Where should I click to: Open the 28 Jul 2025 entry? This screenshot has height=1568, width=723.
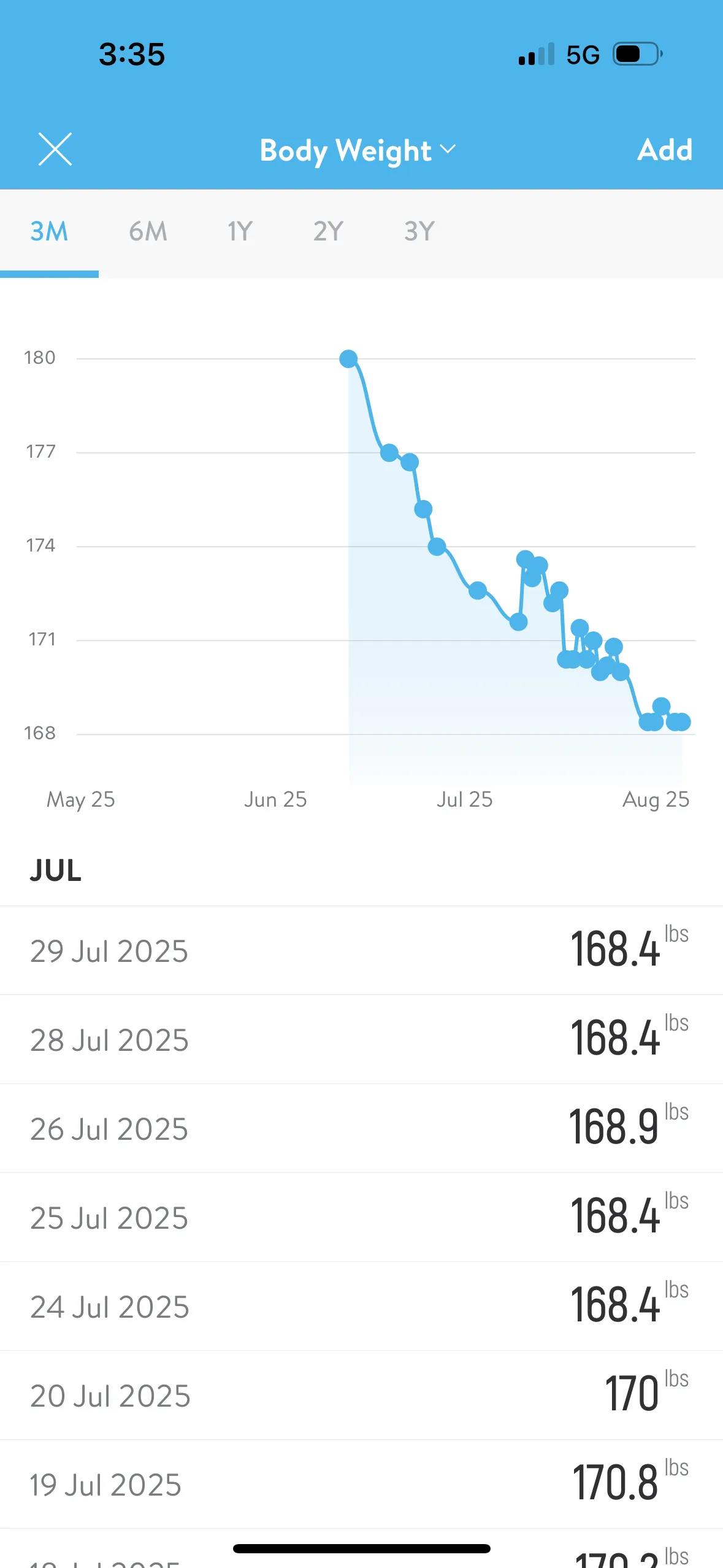[361, 1039]
